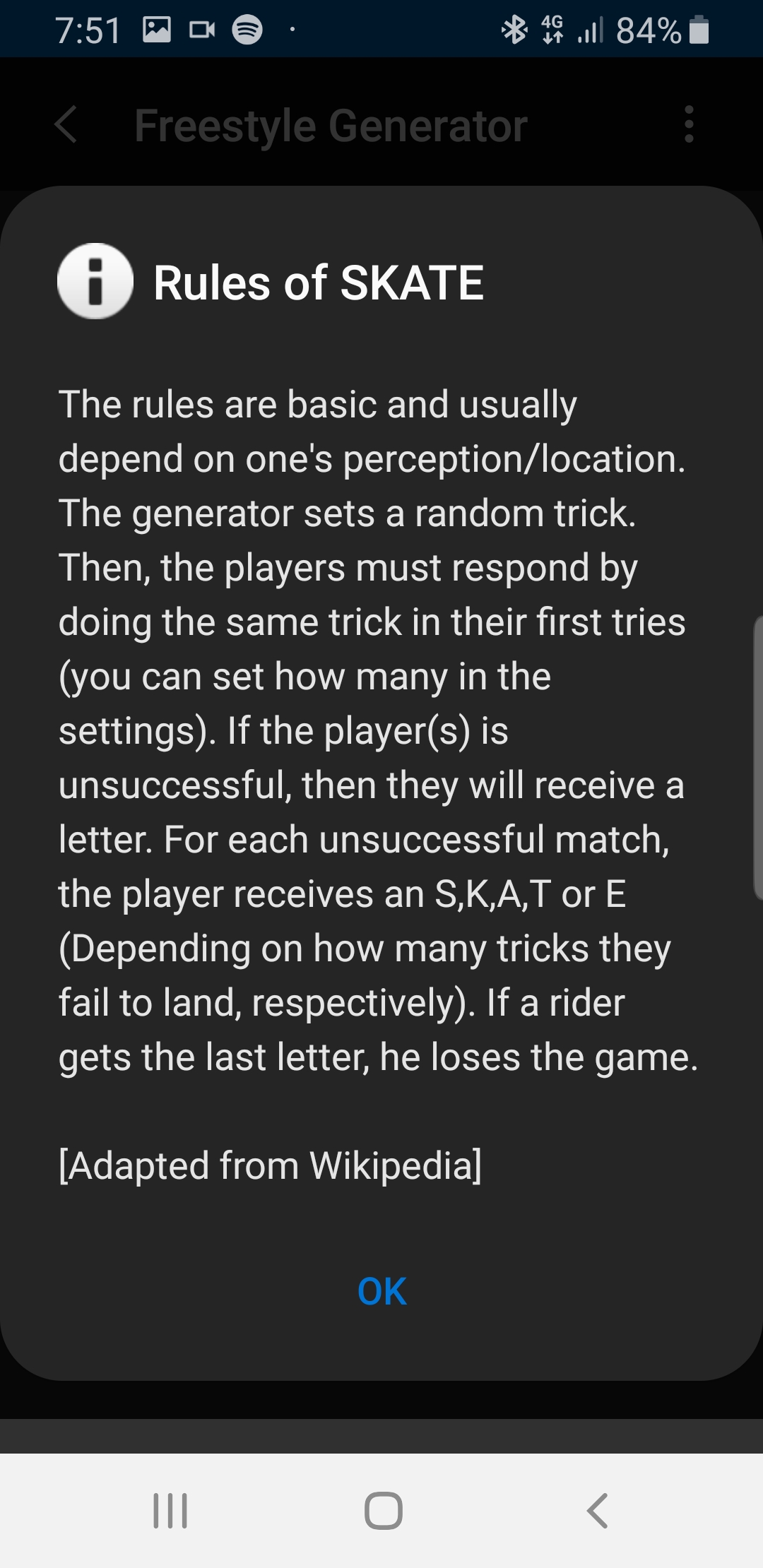Open the recent apps view
This screenshot has width=763, height=1568.
(x=170, y=1511)
